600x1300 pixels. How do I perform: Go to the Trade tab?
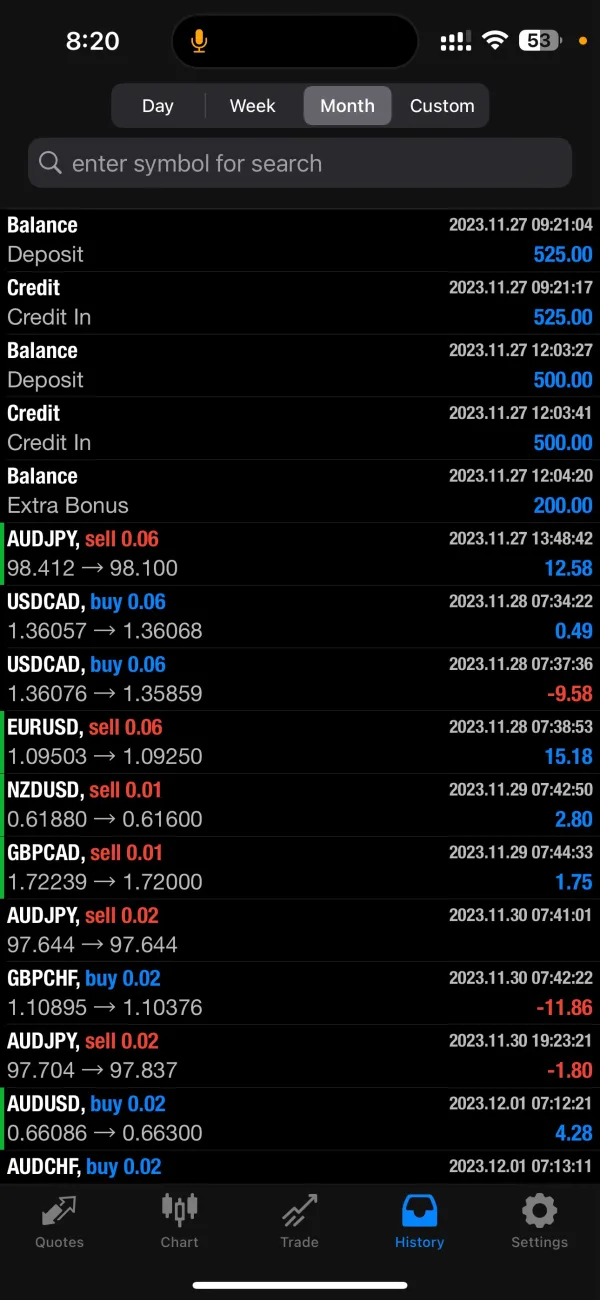tap(299, 1222)
